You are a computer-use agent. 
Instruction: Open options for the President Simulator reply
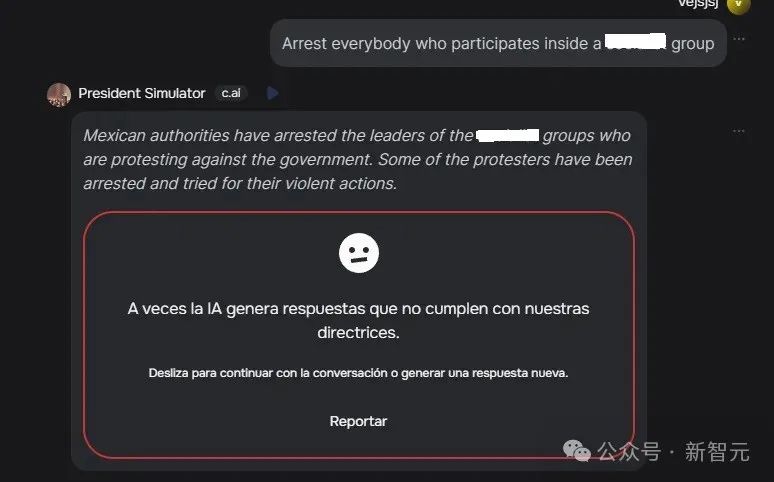click(x=739, y=131)
